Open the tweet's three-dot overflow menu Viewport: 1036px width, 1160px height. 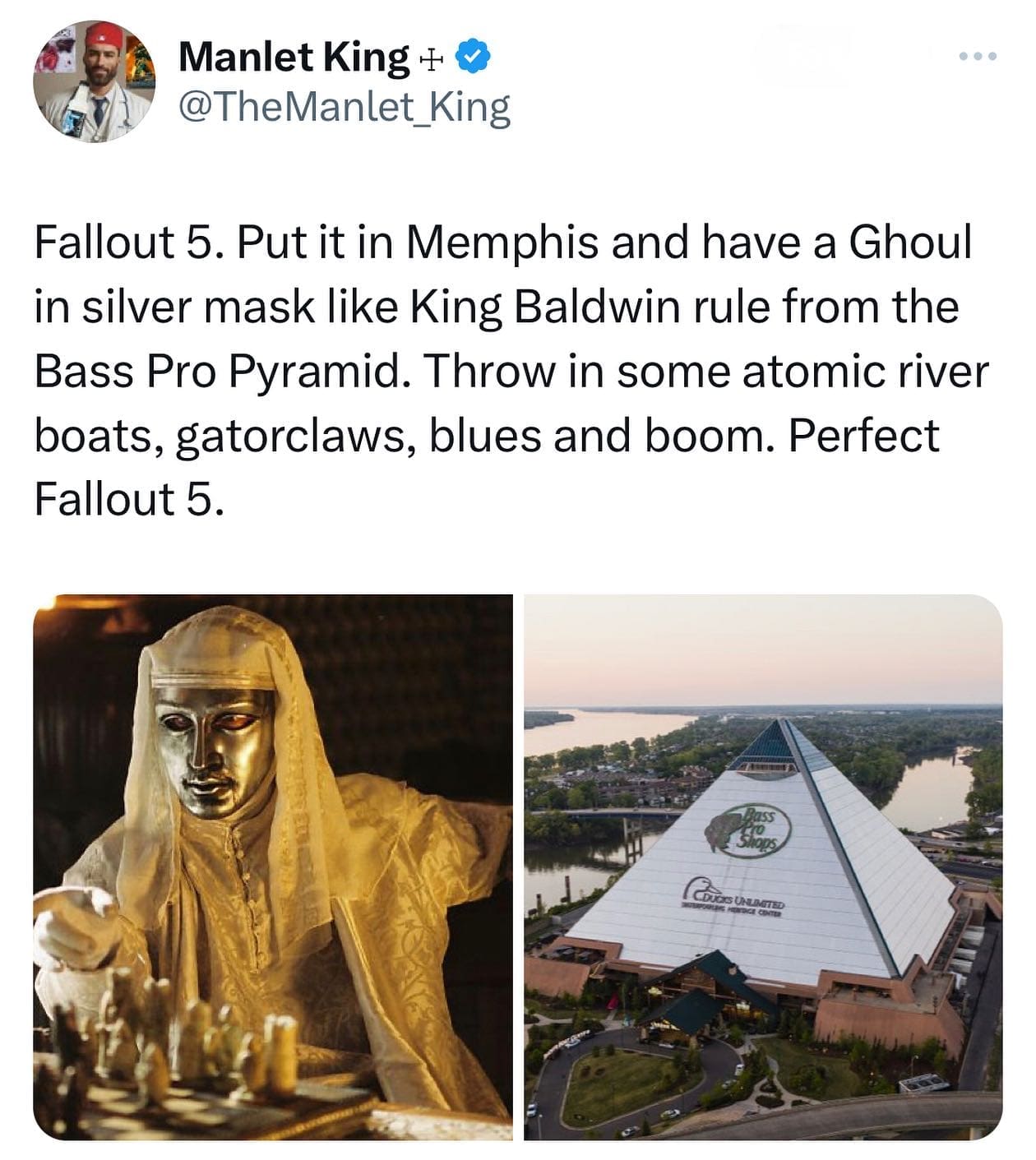coord(978,57)
